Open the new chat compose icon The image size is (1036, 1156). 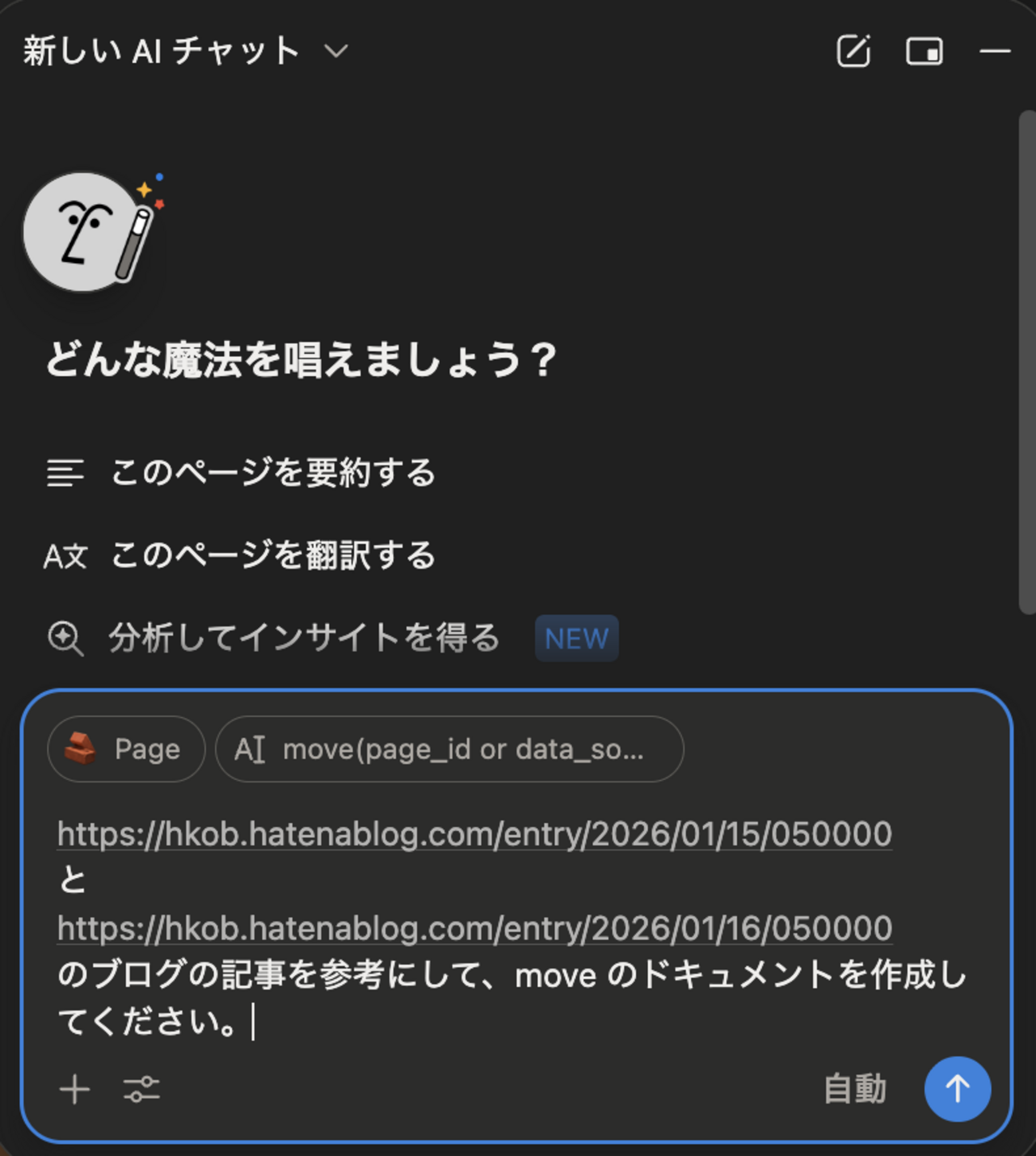point(853,51)
